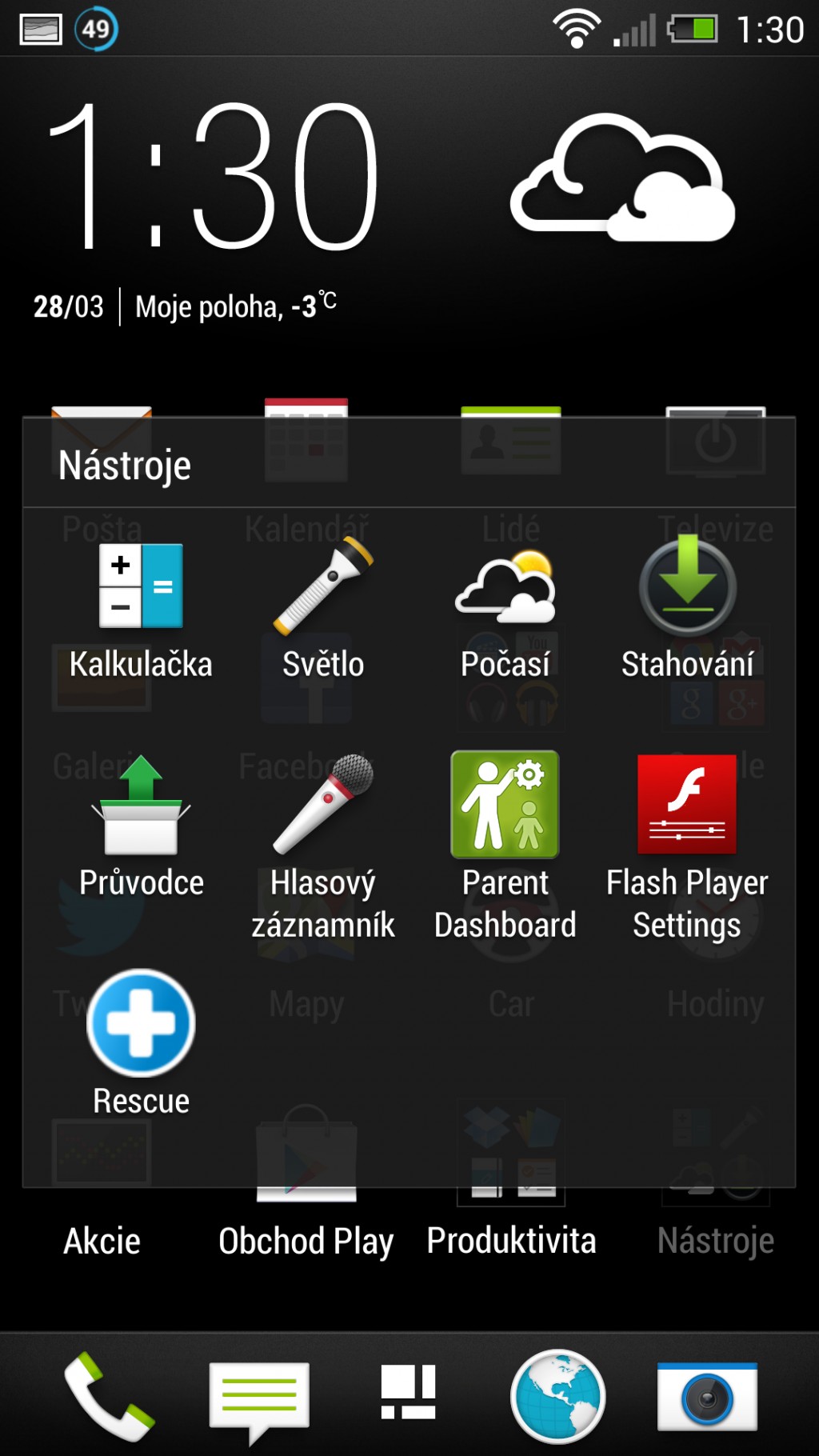This screenshot has height=1456, width=819.
Task: Open Flash Player Settings
Action: click(687, 848)
